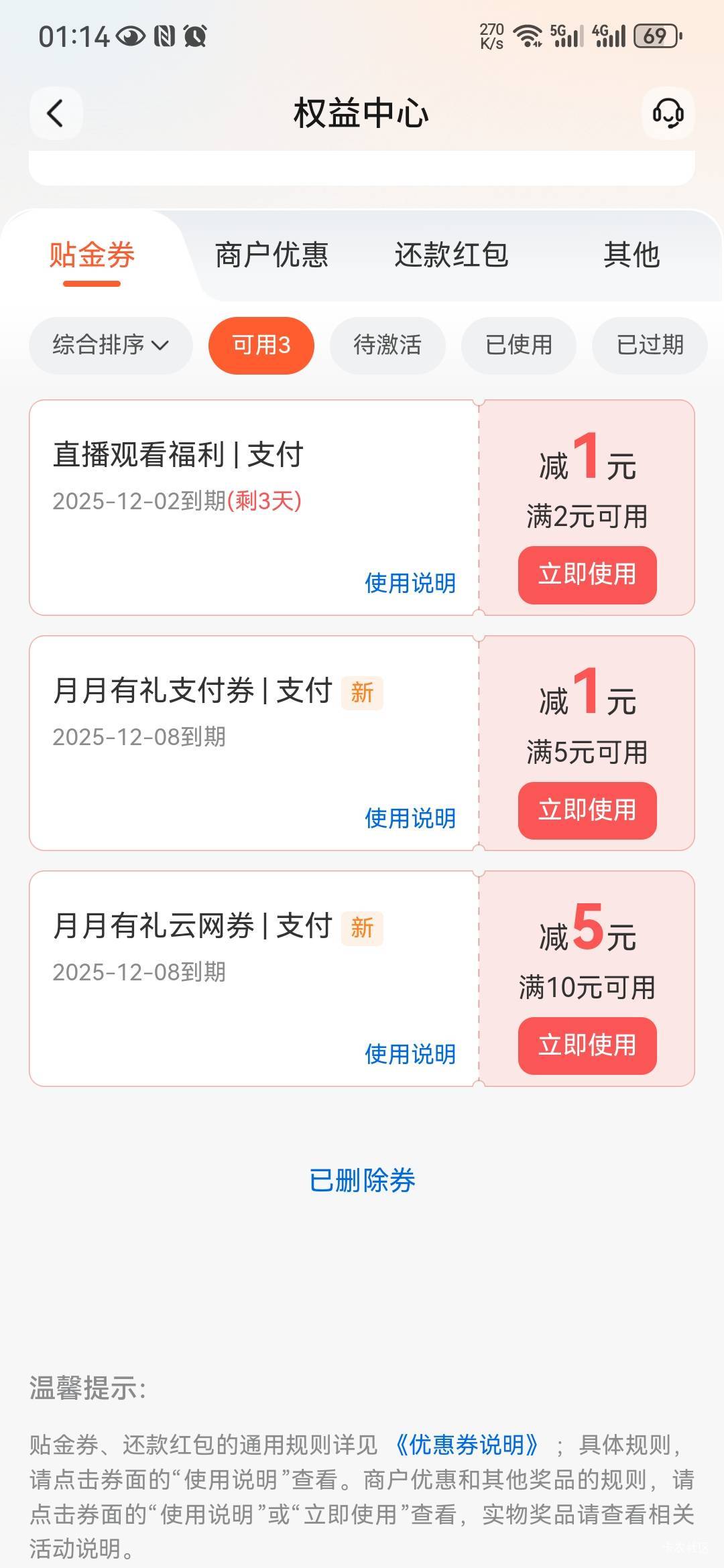Show 已使用 coupons

(x=518, y=345)
